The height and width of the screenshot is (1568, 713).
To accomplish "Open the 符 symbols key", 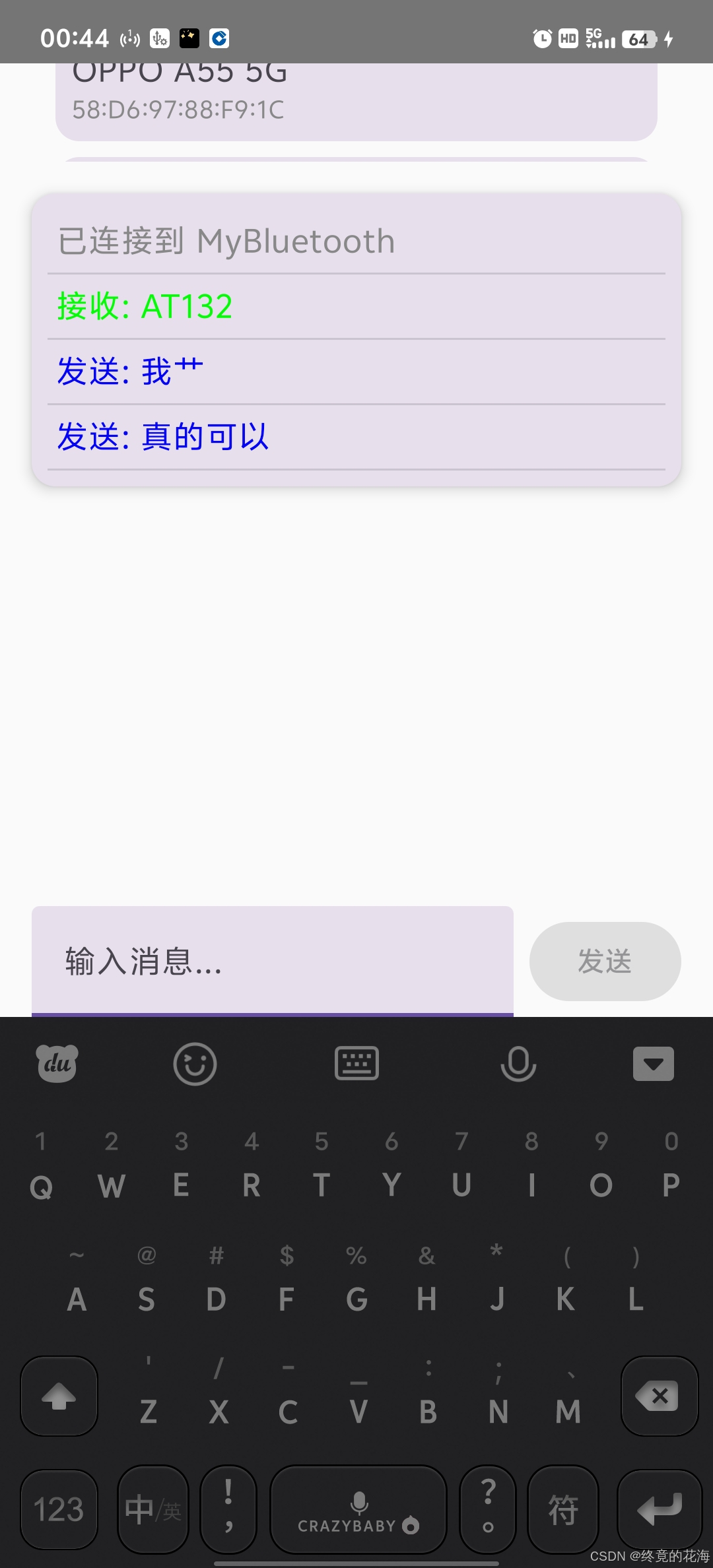I will (x=563, y=1509).
